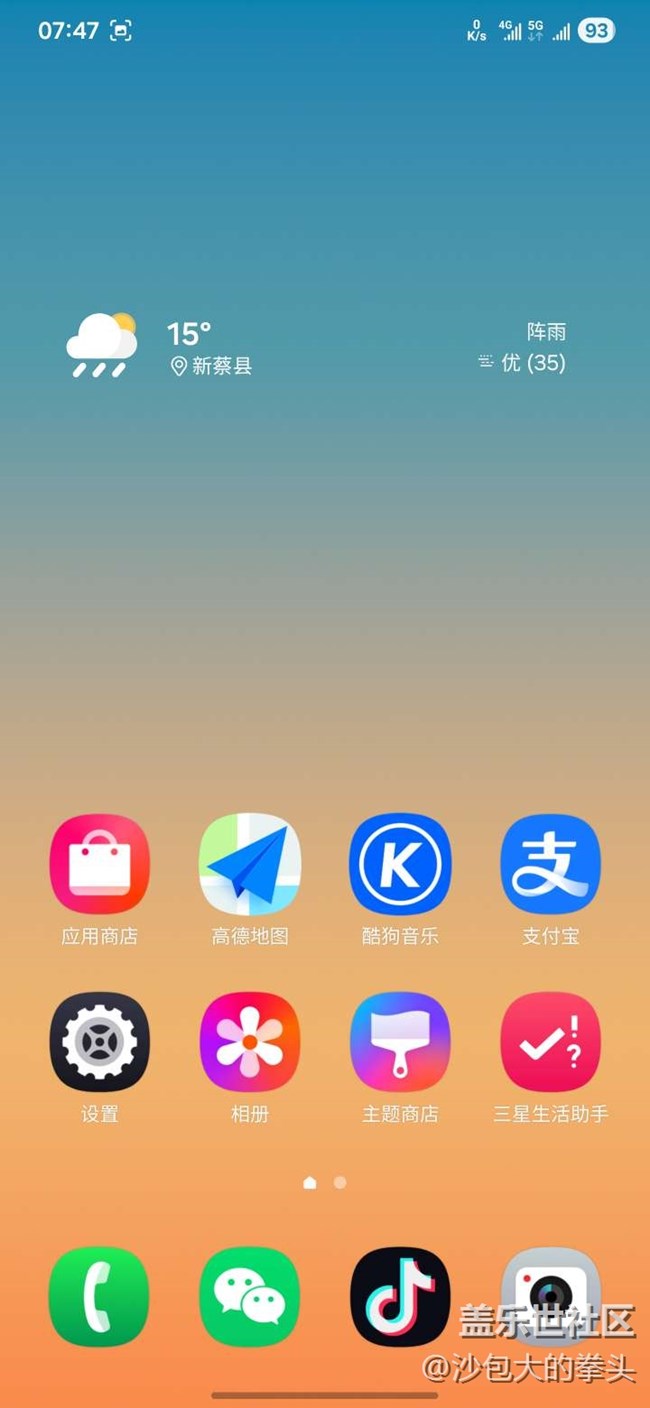The height and width of the screenshot is (1408, 650).
Task: Open 三星生活助手 app
Action: 550,1042
